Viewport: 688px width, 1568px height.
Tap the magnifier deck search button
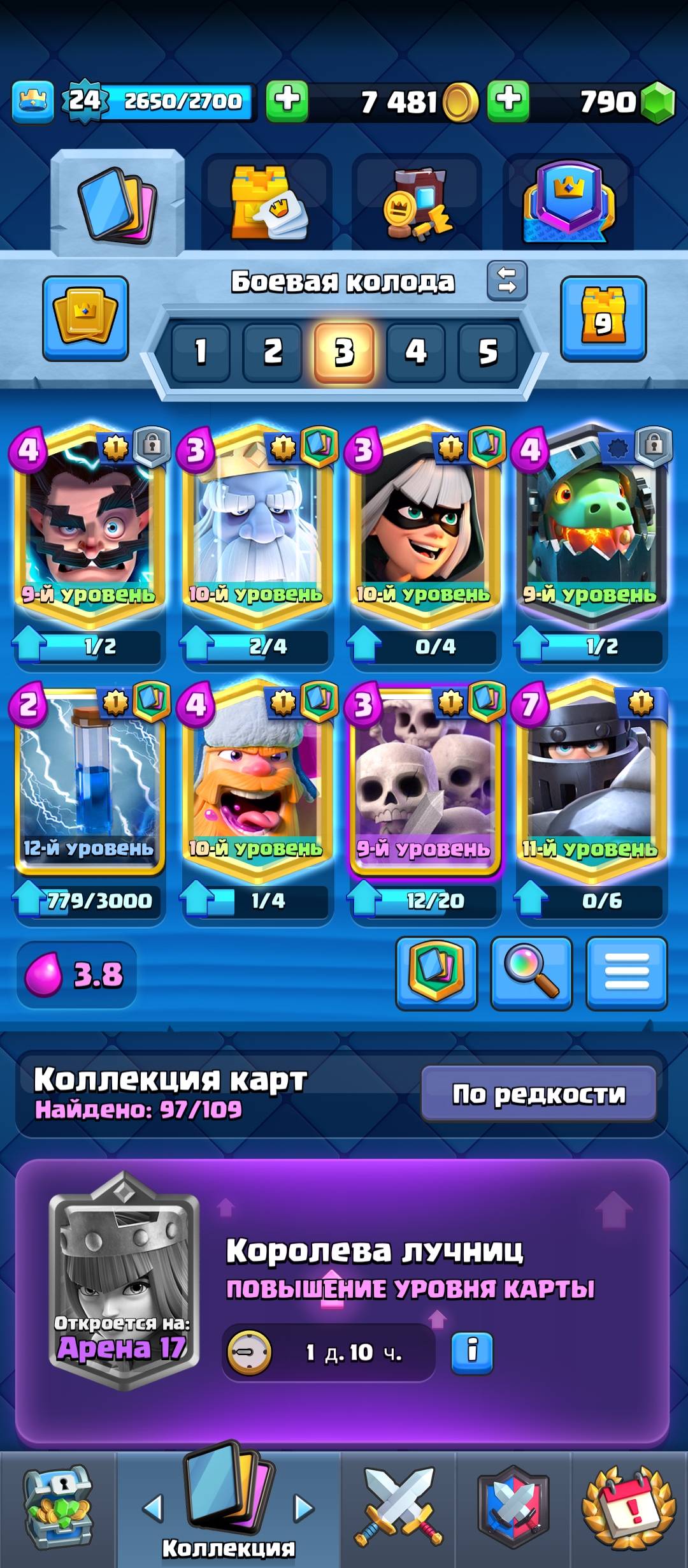531,973
